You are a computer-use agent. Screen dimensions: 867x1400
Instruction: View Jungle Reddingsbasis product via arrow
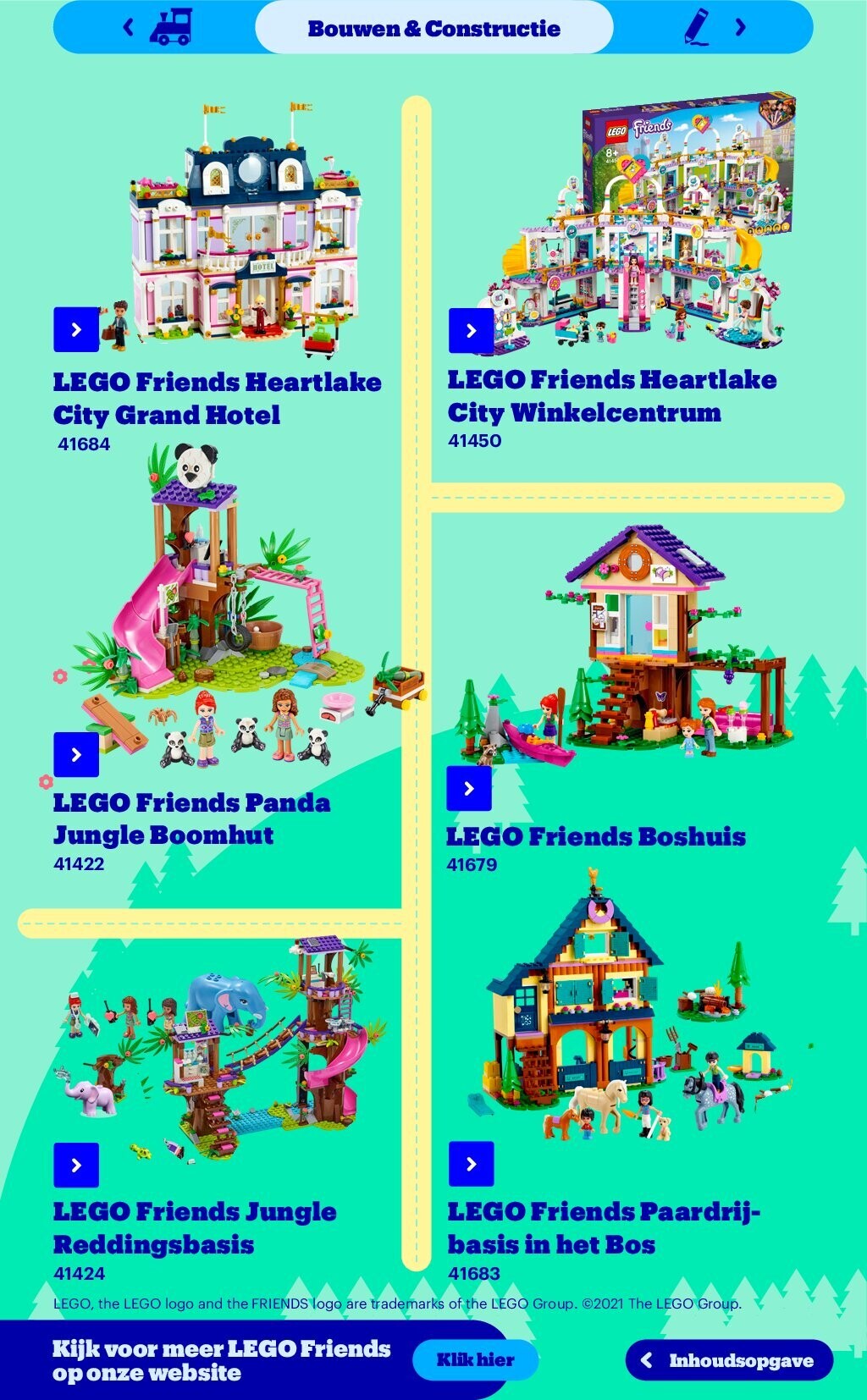pos(76,1166)
